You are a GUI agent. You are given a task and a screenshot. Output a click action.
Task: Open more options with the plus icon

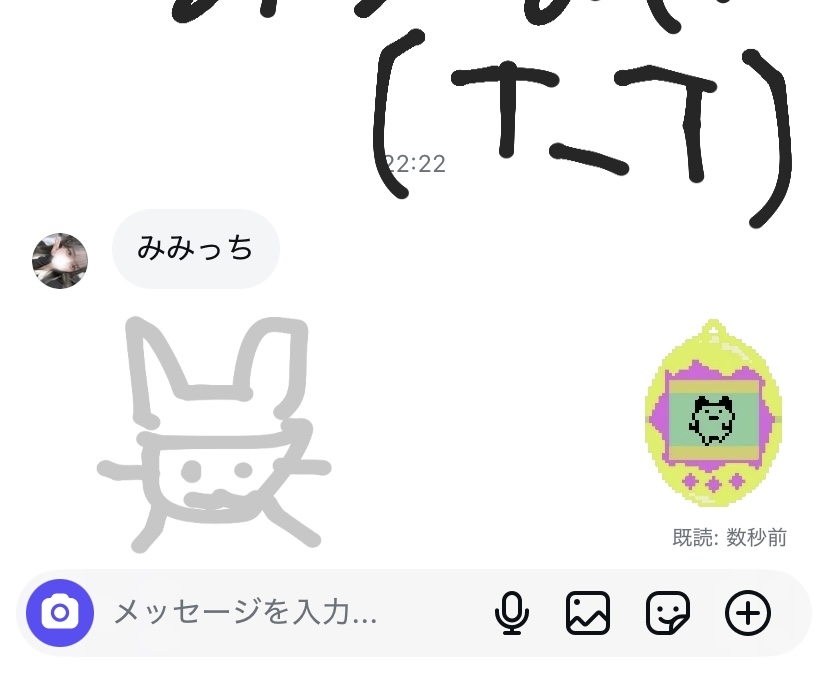coord(748,613)
